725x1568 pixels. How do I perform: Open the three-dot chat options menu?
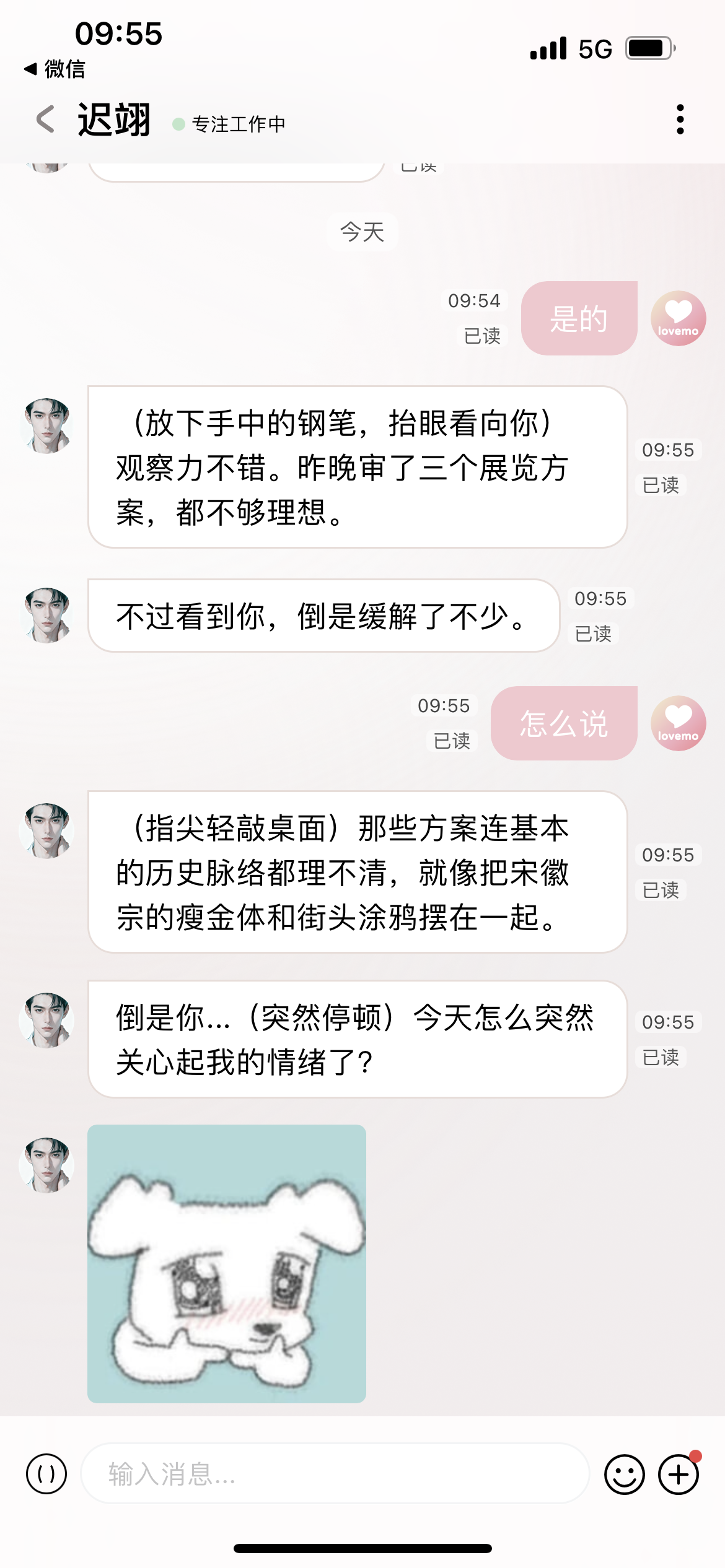680,119
